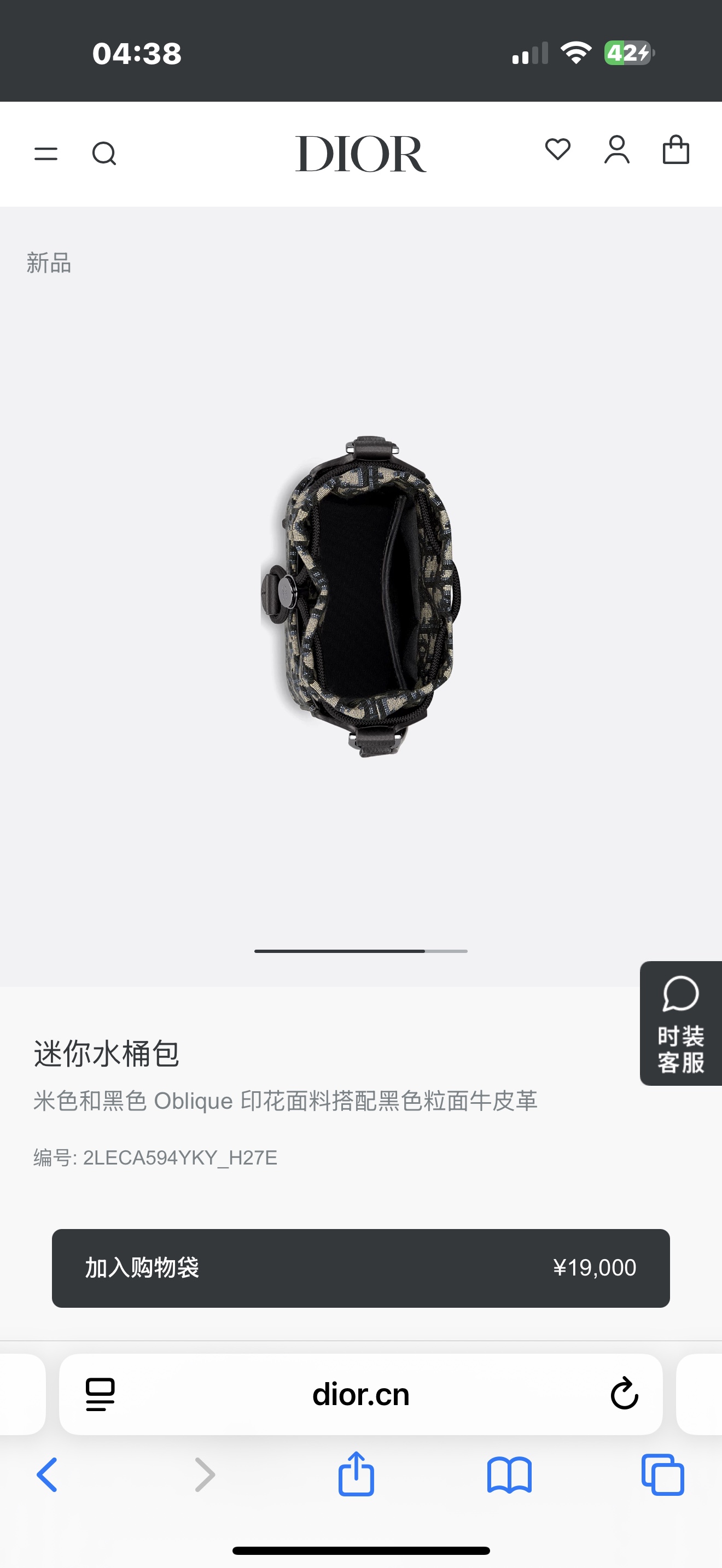This screenshot has width=722, height=1568.
Task: Tap 加入购物袋 to add to bag
Action: pyautogui.click(x=360, y=1268)
